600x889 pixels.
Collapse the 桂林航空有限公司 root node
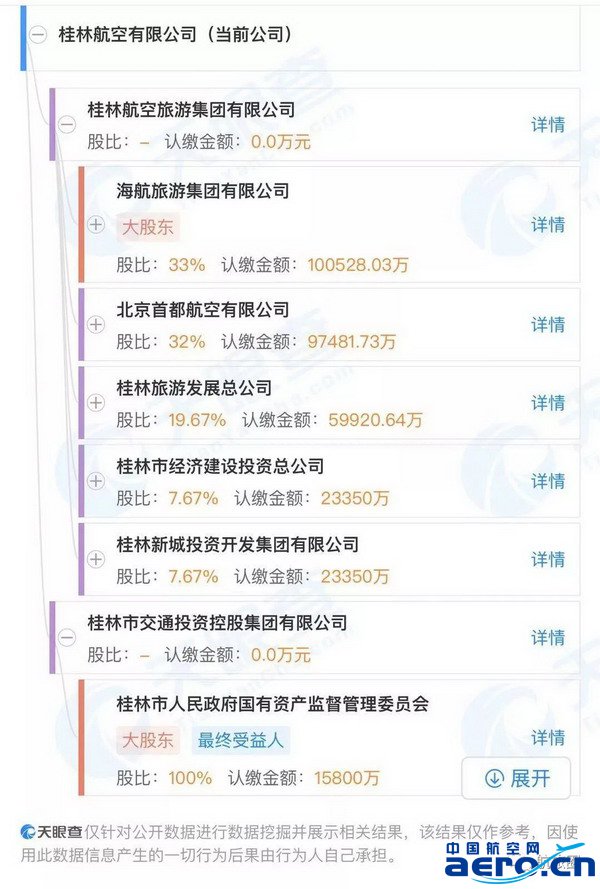click(x=38, y=34)
